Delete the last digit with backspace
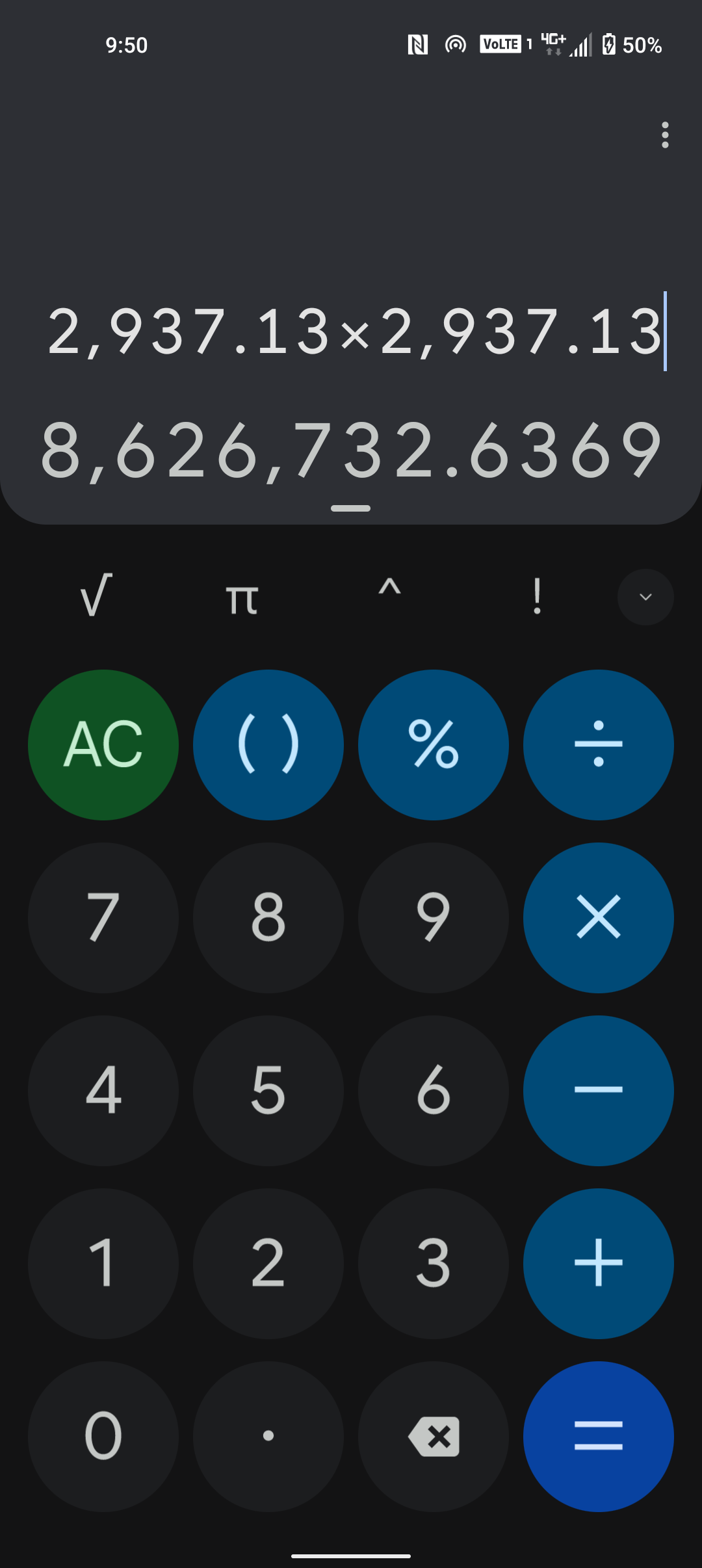Screen dimensions: 702x1568 (x=434, y=1437)
